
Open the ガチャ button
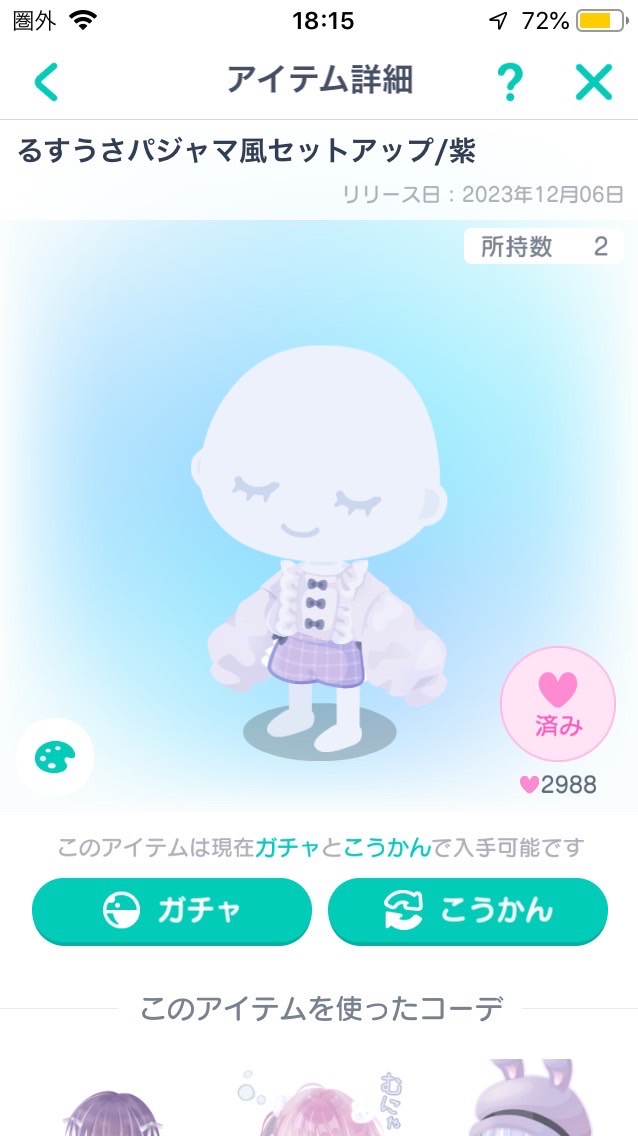172,911
